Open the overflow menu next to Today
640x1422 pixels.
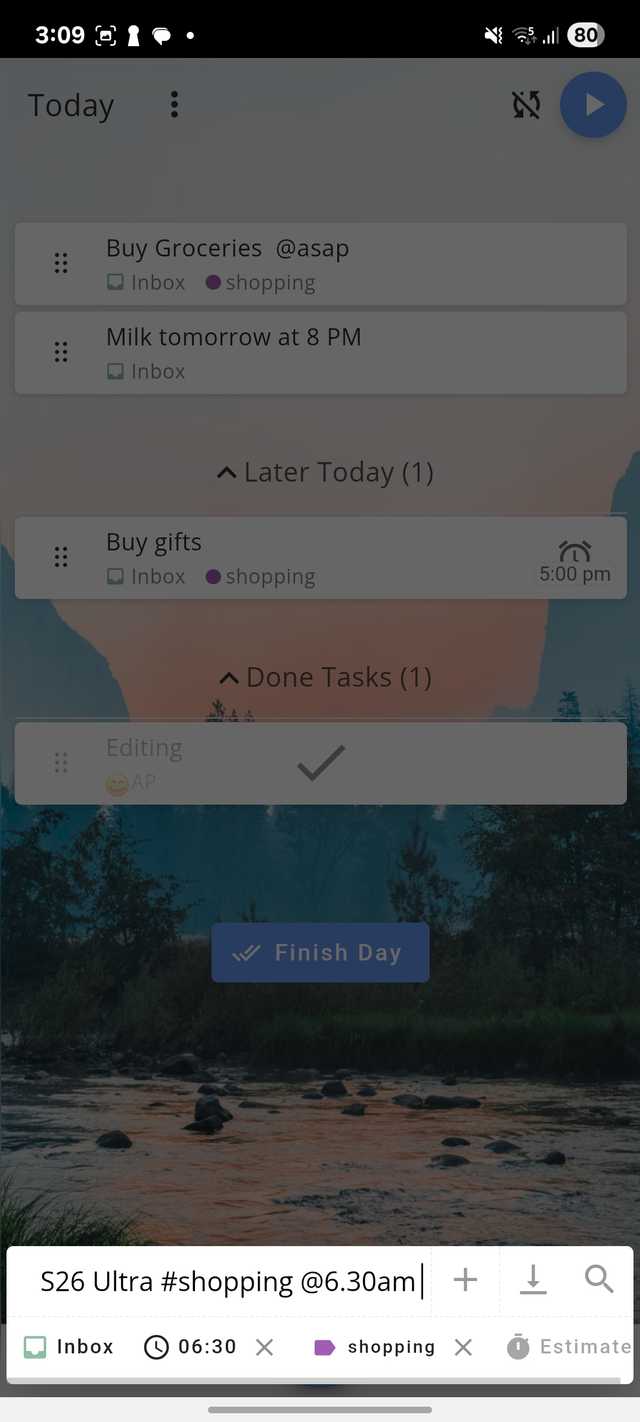pos(174,104)
